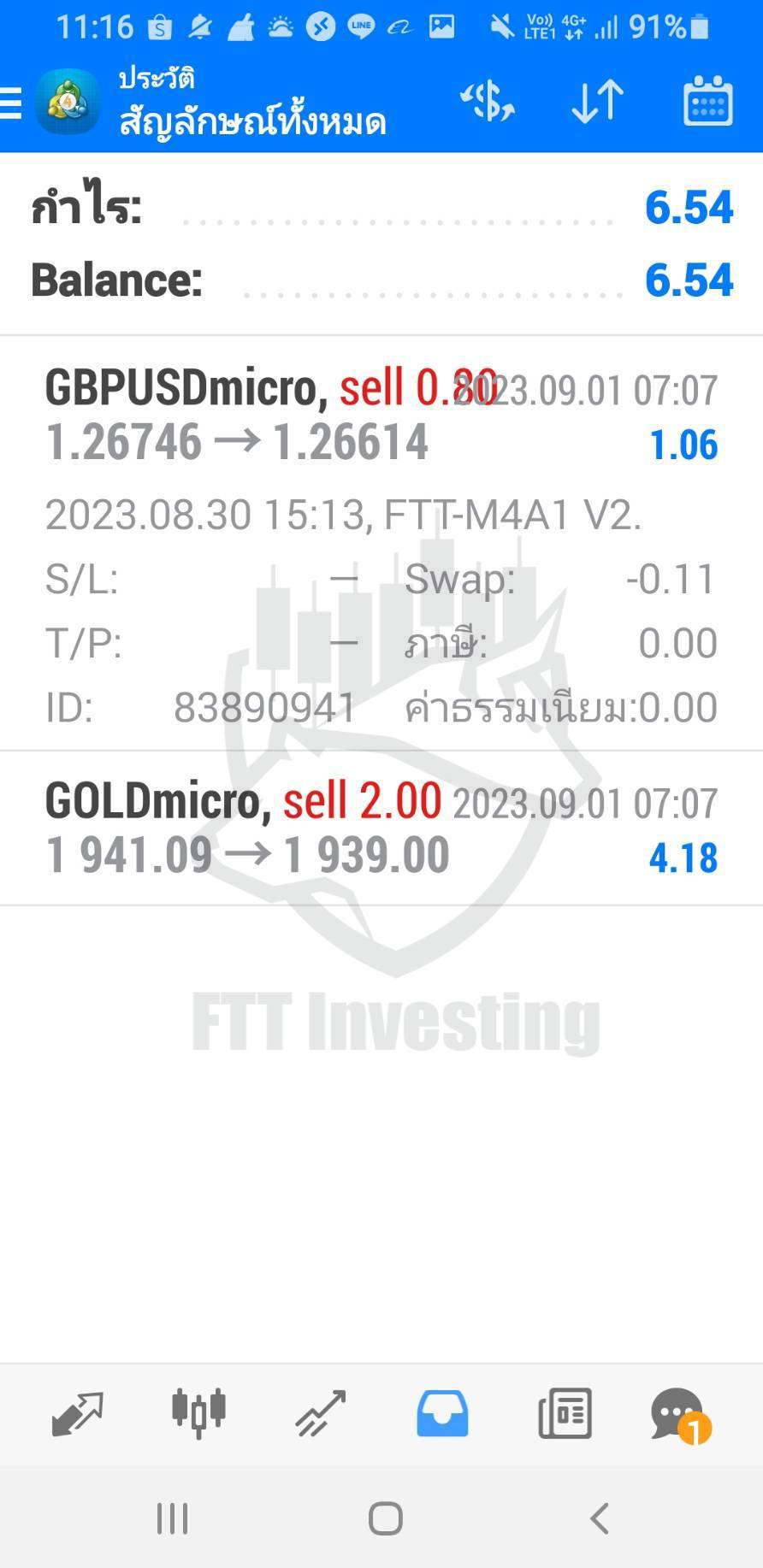Go back using system back button

point(600,1518)
